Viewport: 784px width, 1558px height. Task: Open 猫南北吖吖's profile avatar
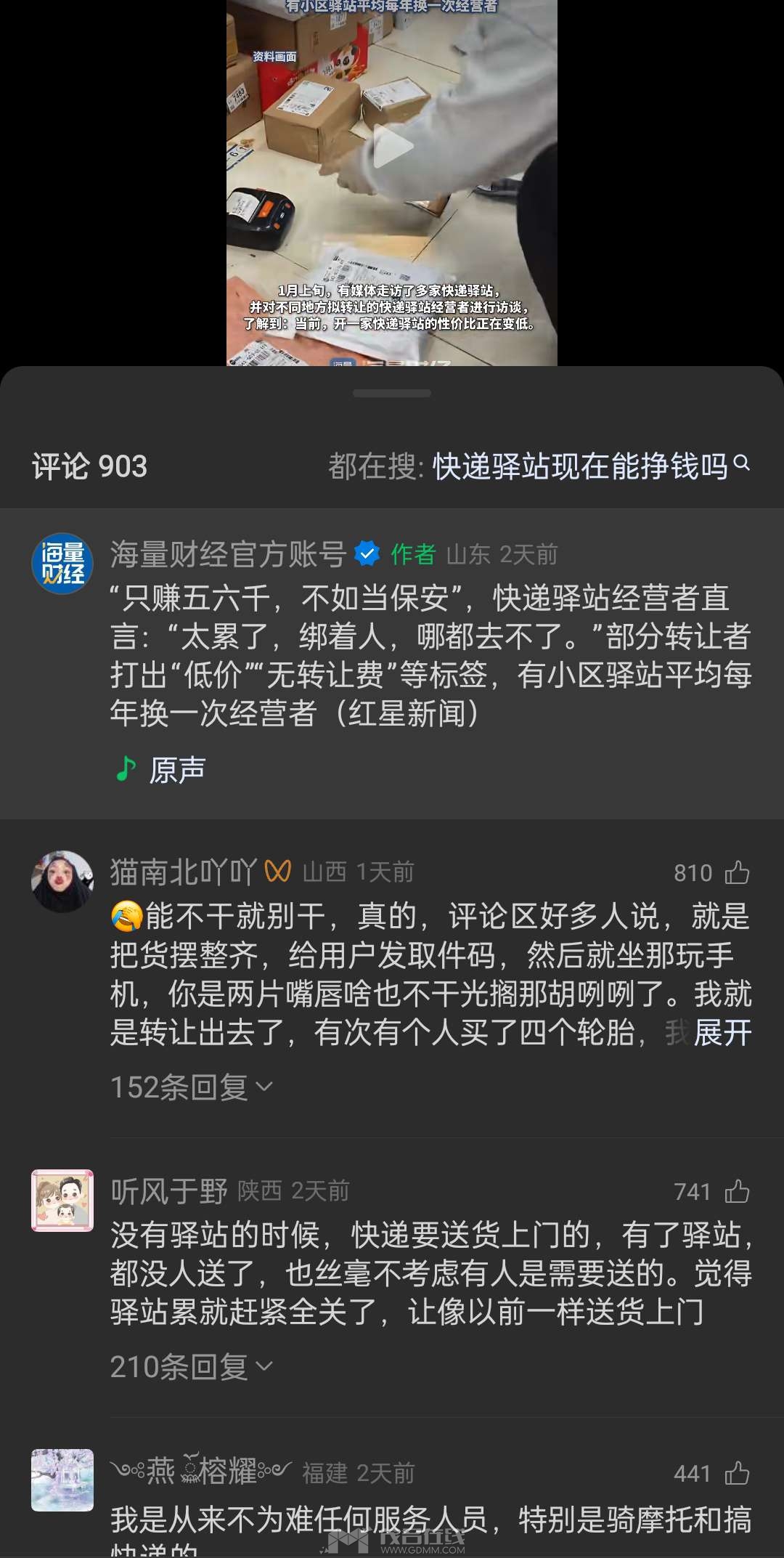62,881
